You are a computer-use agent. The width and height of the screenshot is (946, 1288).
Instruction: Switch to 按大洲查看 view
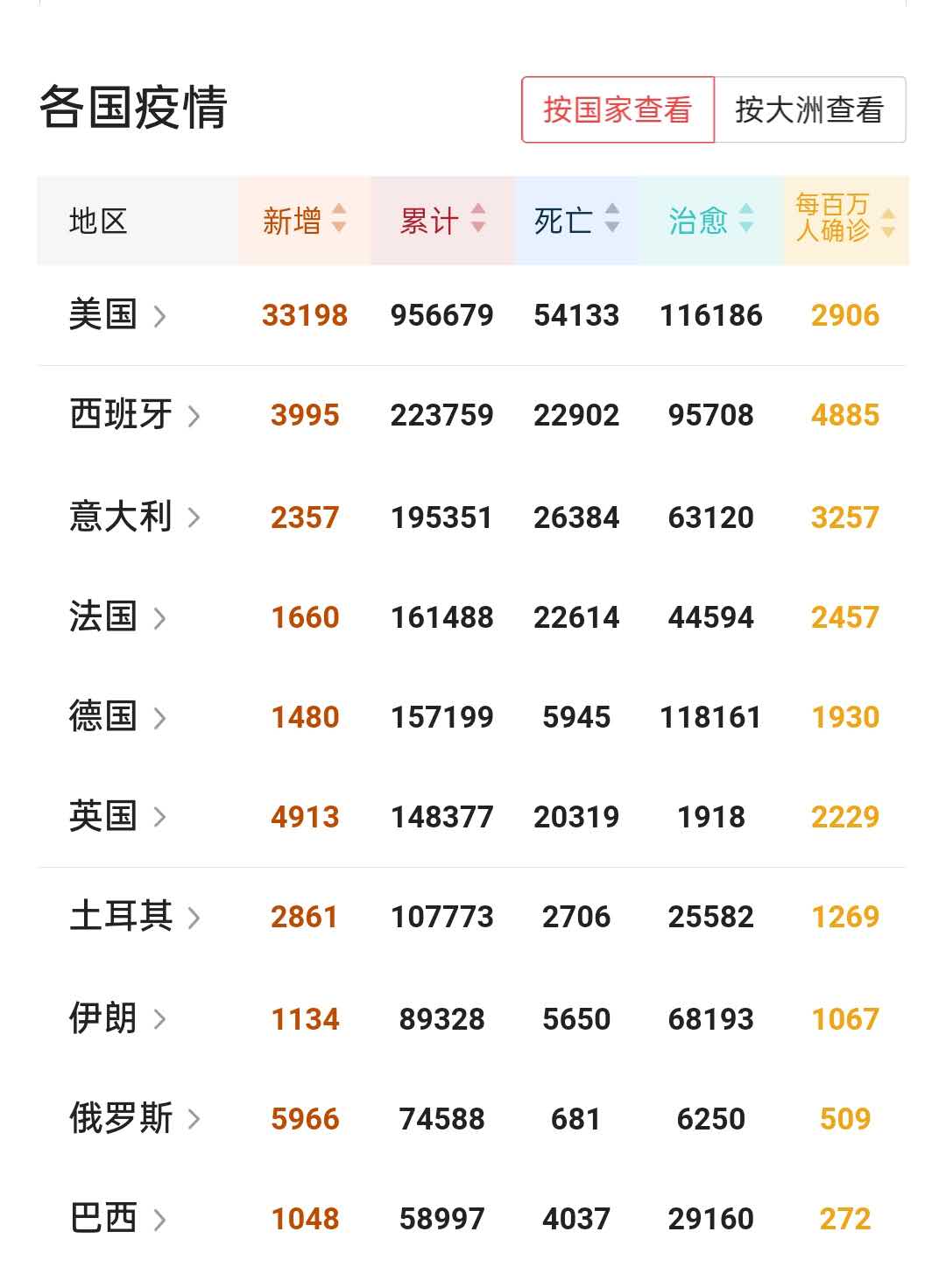[809, 110]
